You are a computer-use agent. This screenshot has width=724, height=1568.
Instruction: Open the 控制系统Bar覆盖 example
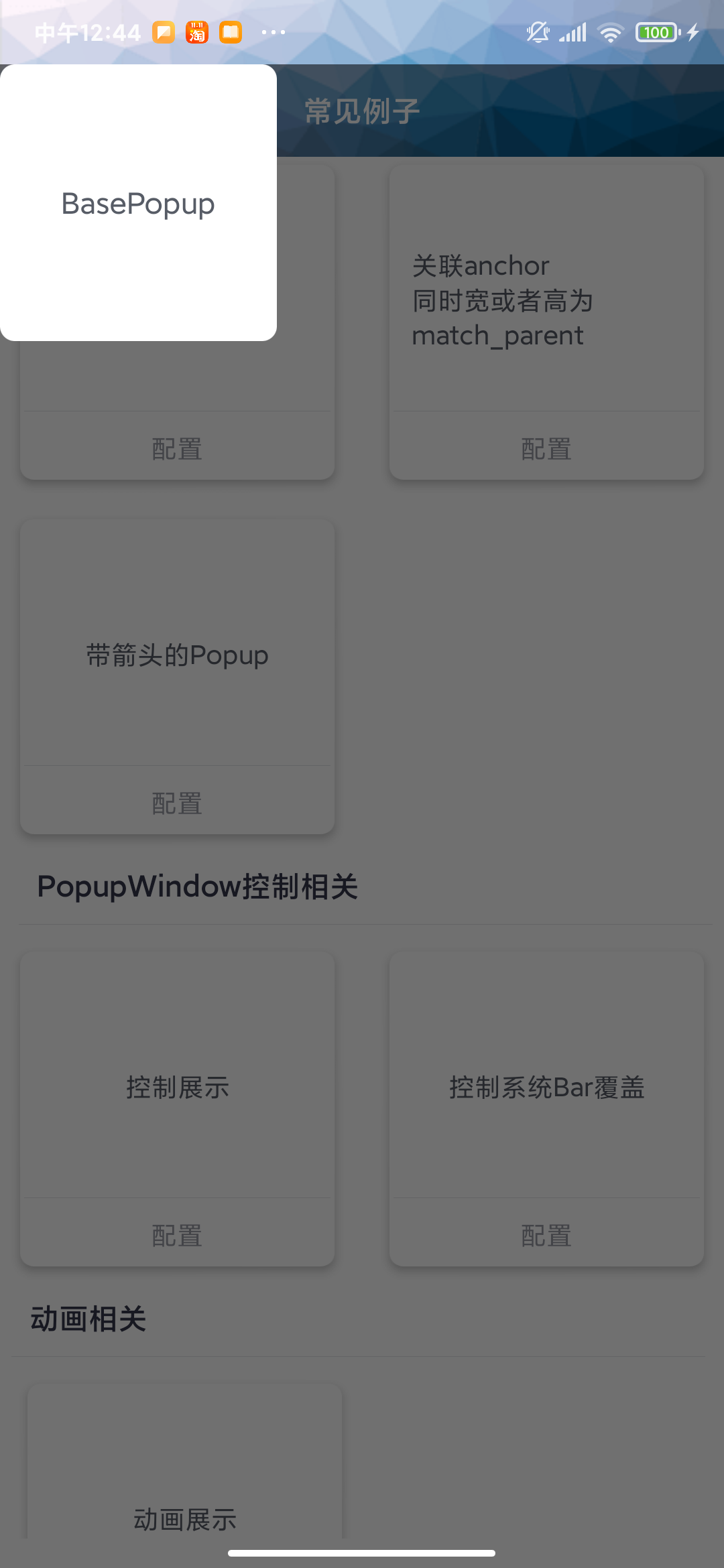(x=546, y=1086)
